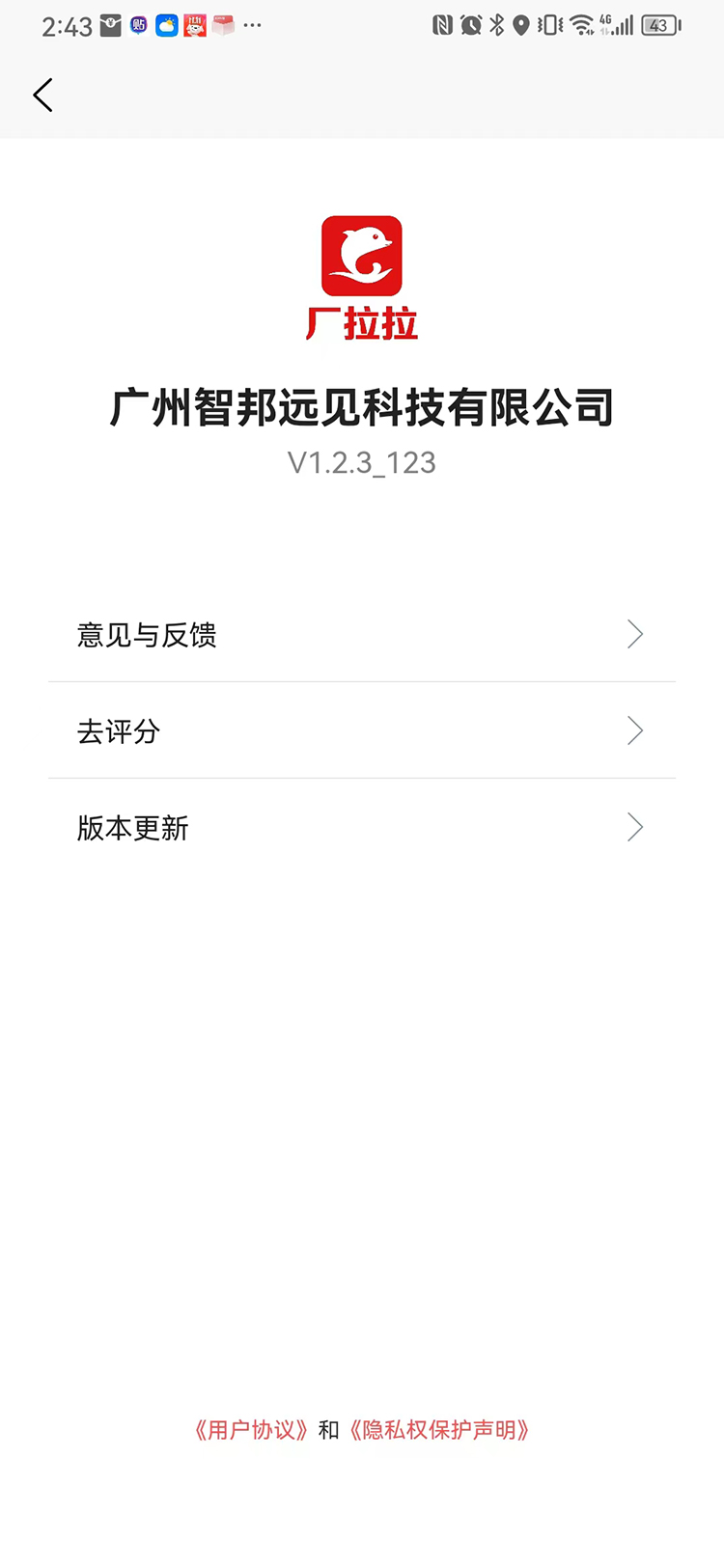Open the 《隐私权保护声明》 privacy statement link
This screenshot has width=724, height=1568.
[x=440, y=1430]
